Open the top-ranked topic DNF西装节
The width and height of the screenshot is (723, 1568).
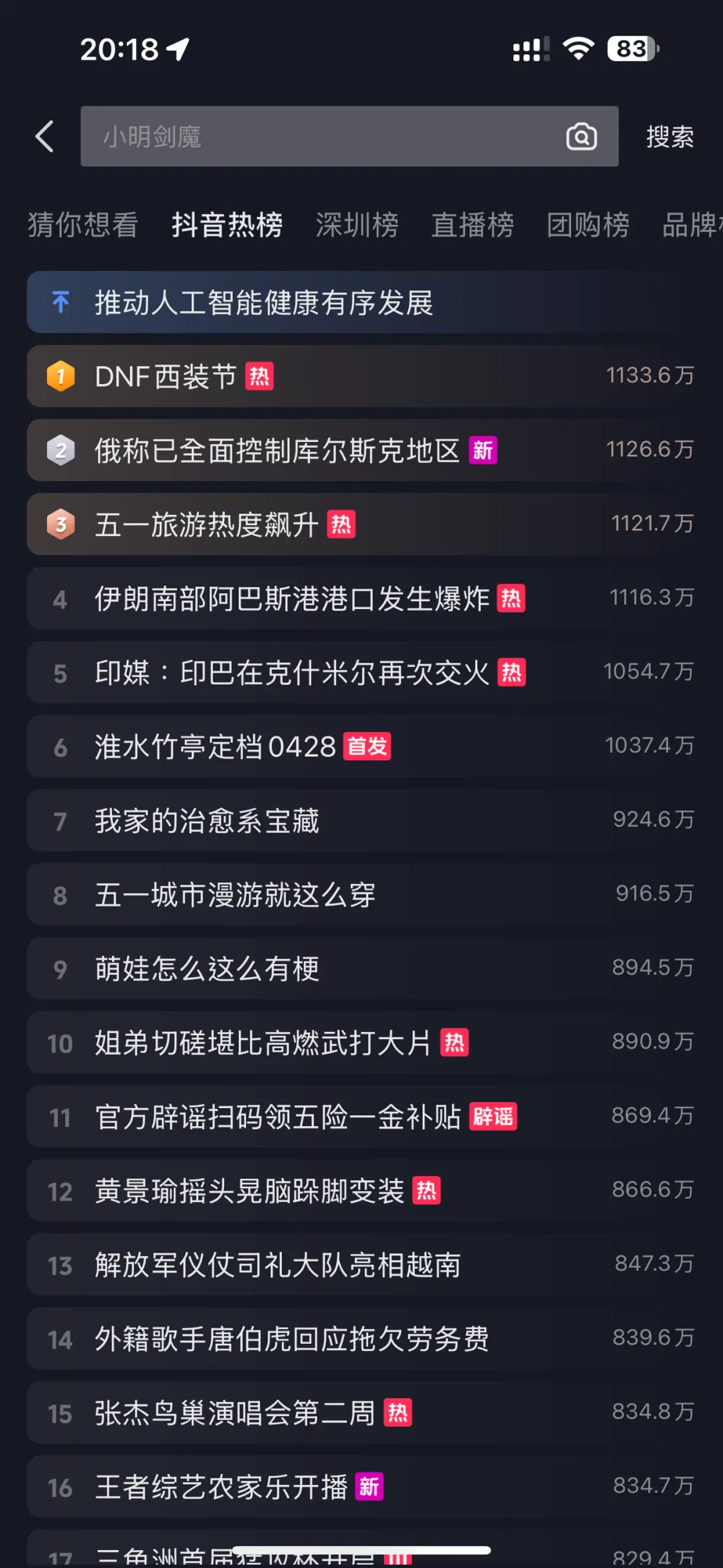tap(166, 377)
